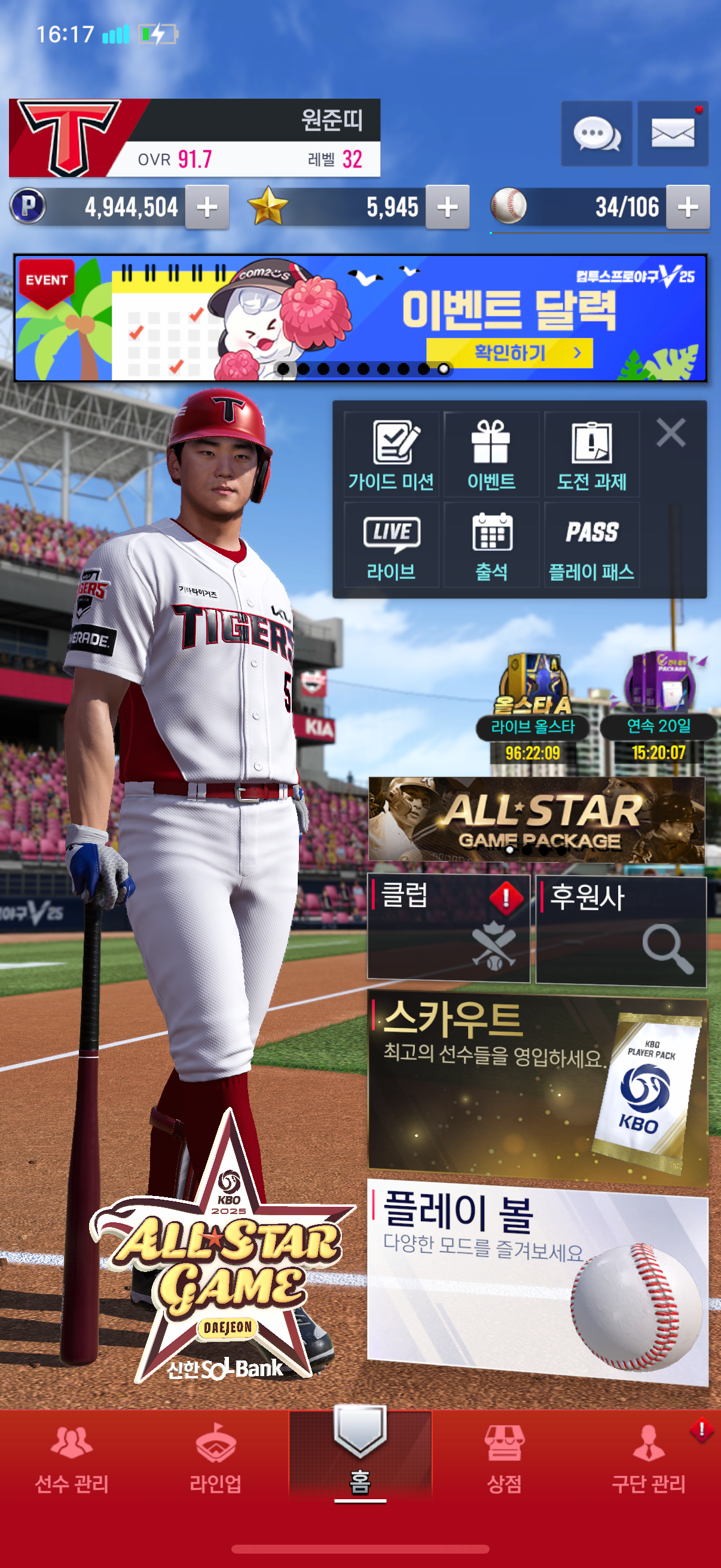Close the quick menu panel

671,433
